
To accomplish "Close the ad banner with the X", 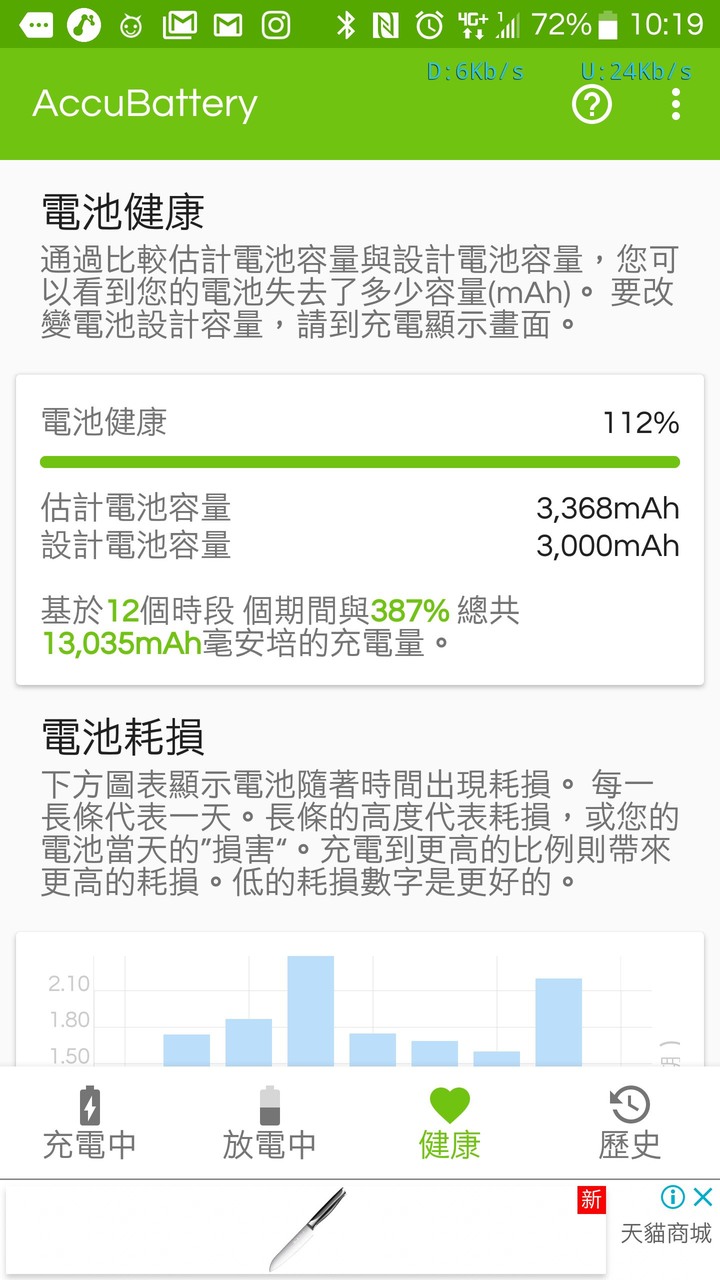I will coord(703,1196).
